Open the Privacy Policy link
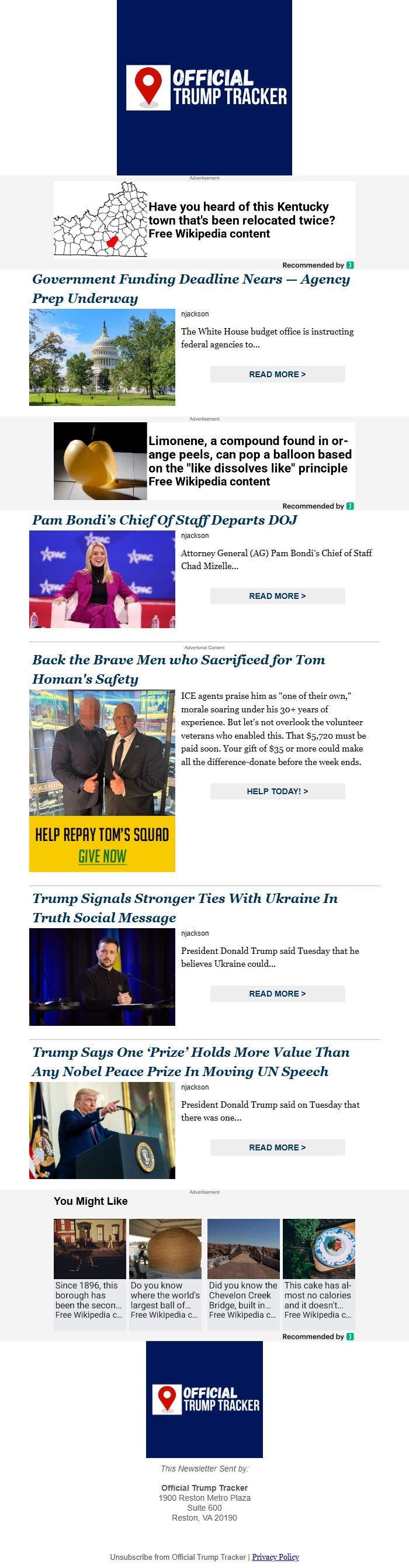This screenshot has height=1568, width=409. tap(275, 1556)
